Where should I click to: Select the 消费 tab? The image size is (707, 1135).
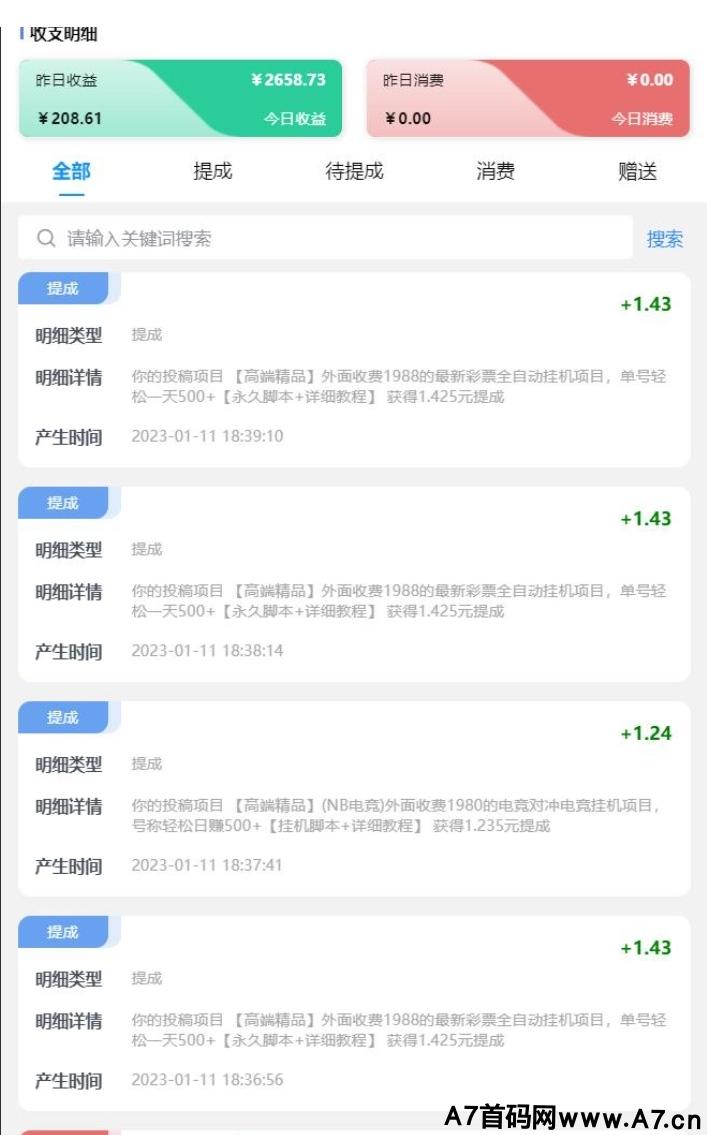tap(496, 172)
